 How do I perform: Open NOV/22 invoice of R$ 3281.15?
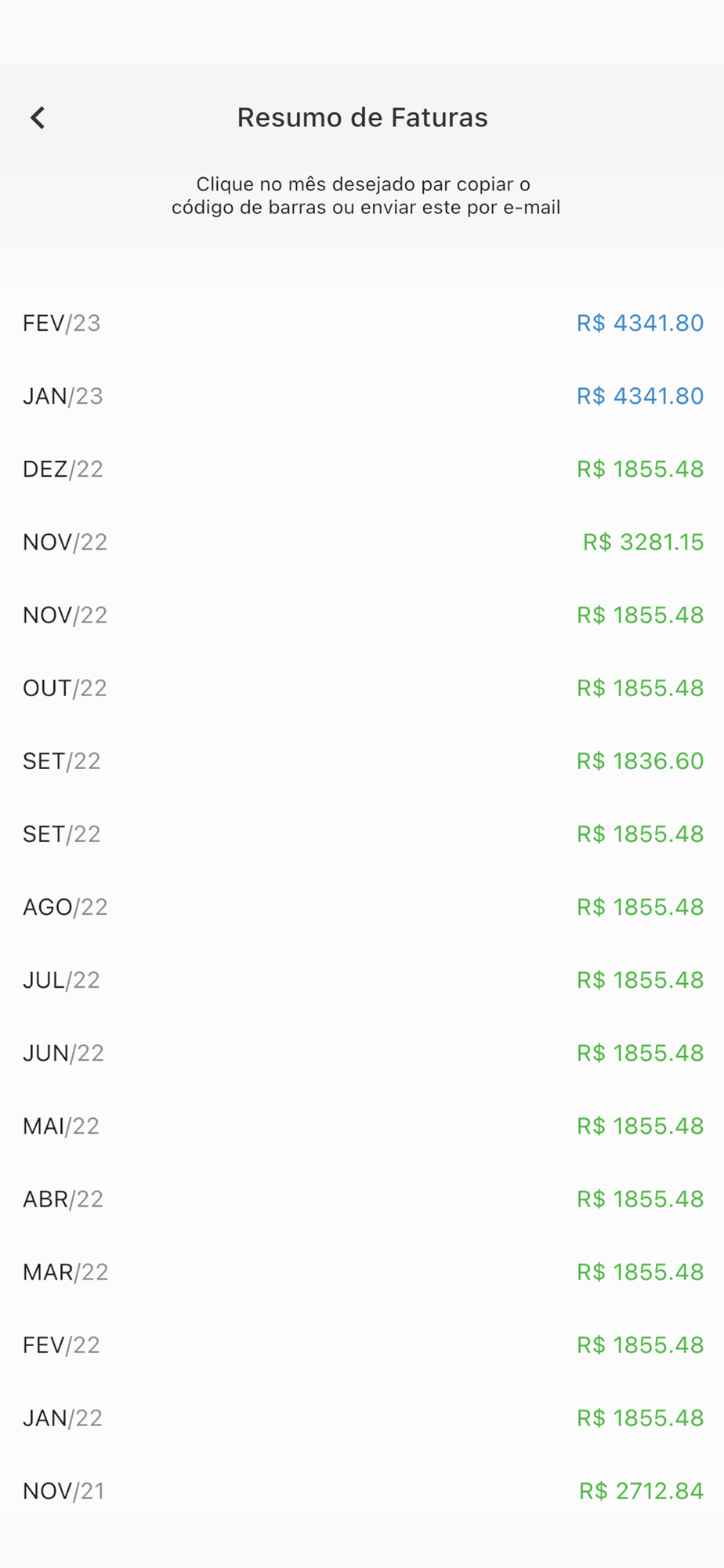coord(362,542)
